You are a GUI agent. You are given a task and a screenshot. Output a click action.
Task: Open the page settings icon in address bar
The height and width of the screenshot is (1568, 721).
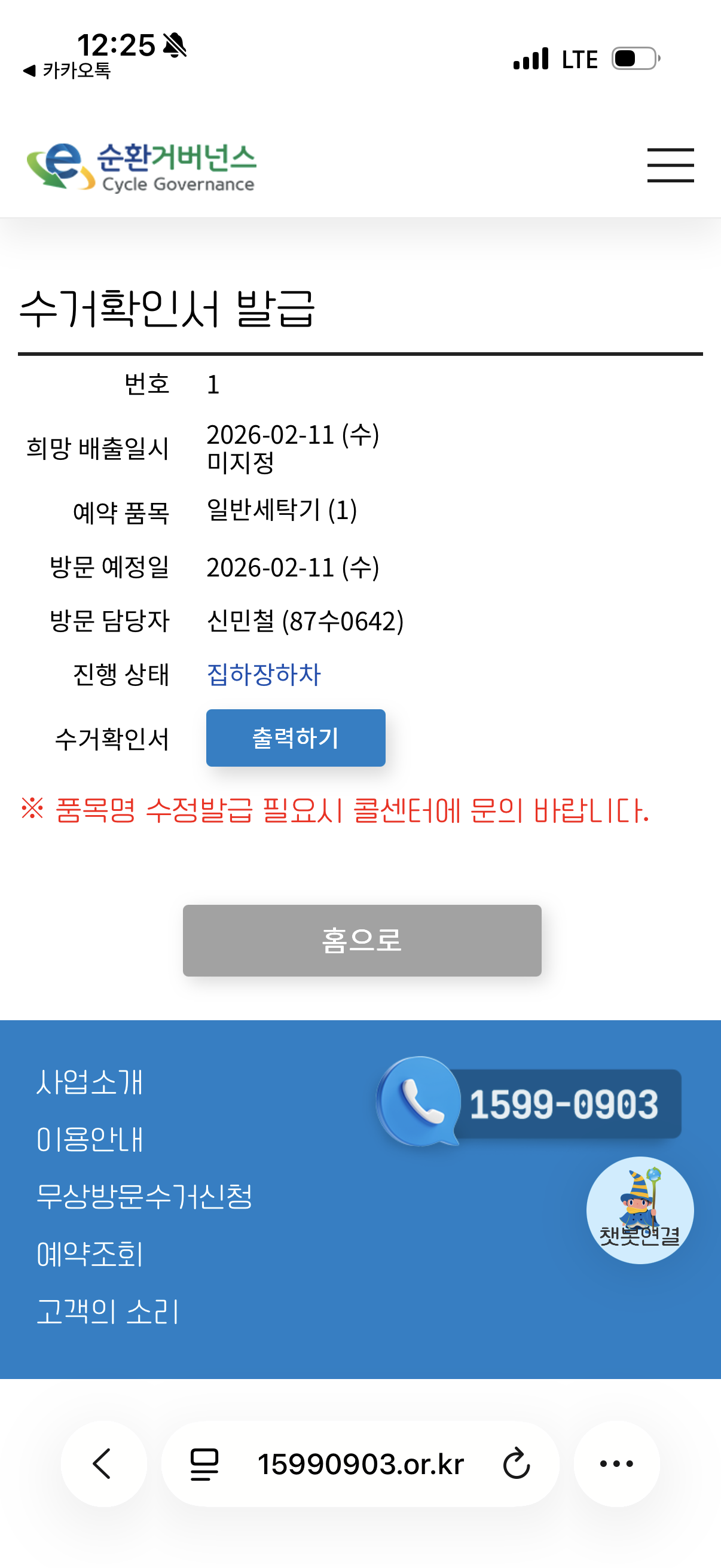(204, 1463)
